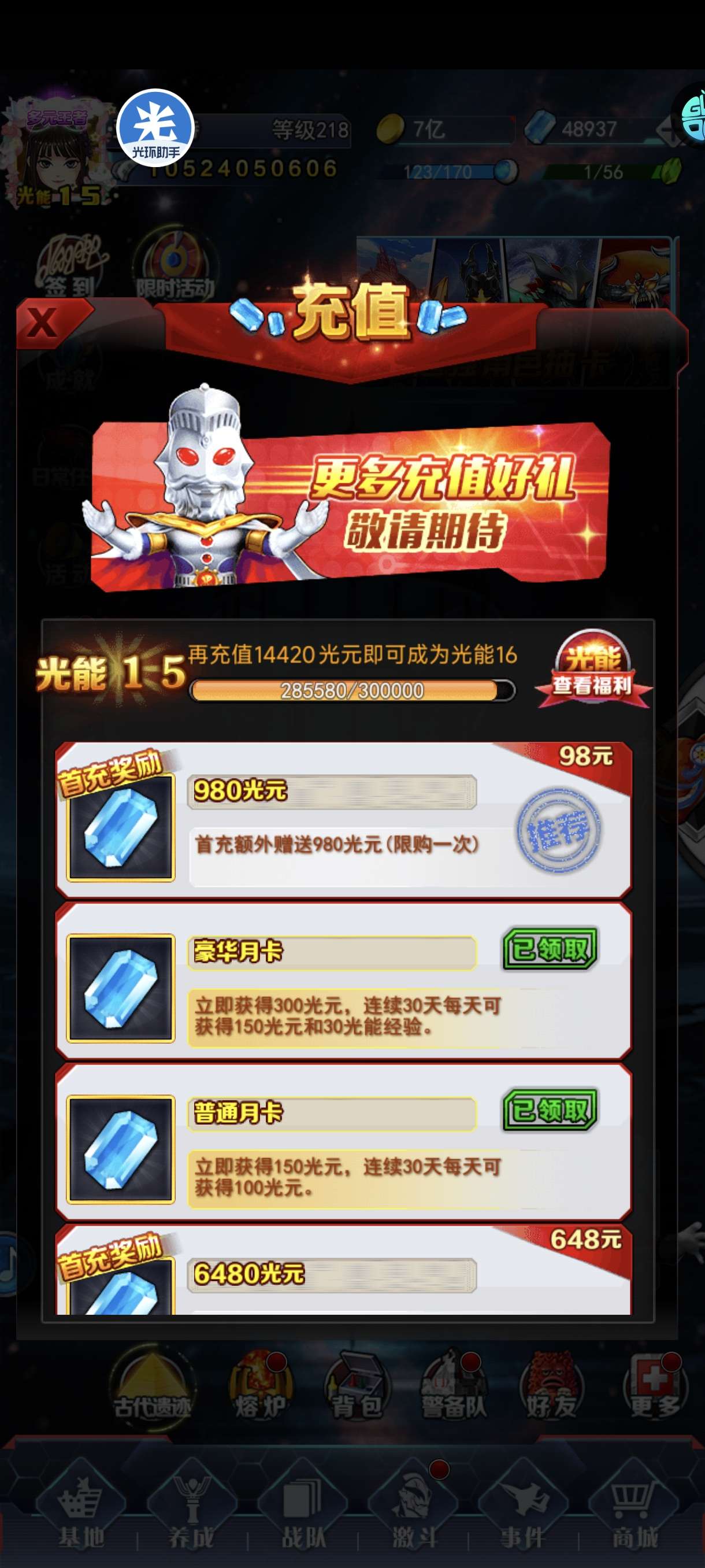Open the 豪华月卡 monthly card offer
This screenshot has width=705, height=1568.
pyautogui.click(x=344, y=981)
